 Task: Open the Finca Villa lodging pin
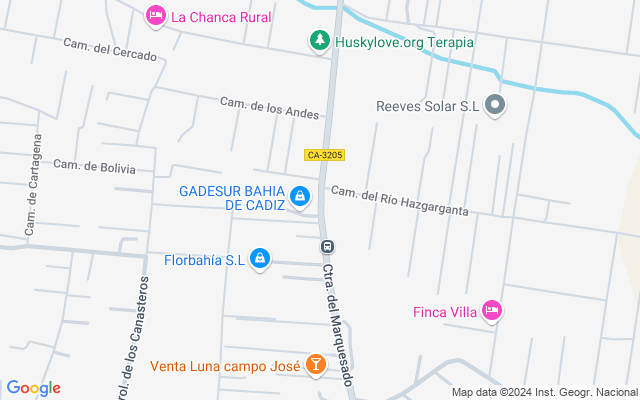pyautogui.click(x=491, y=311)
